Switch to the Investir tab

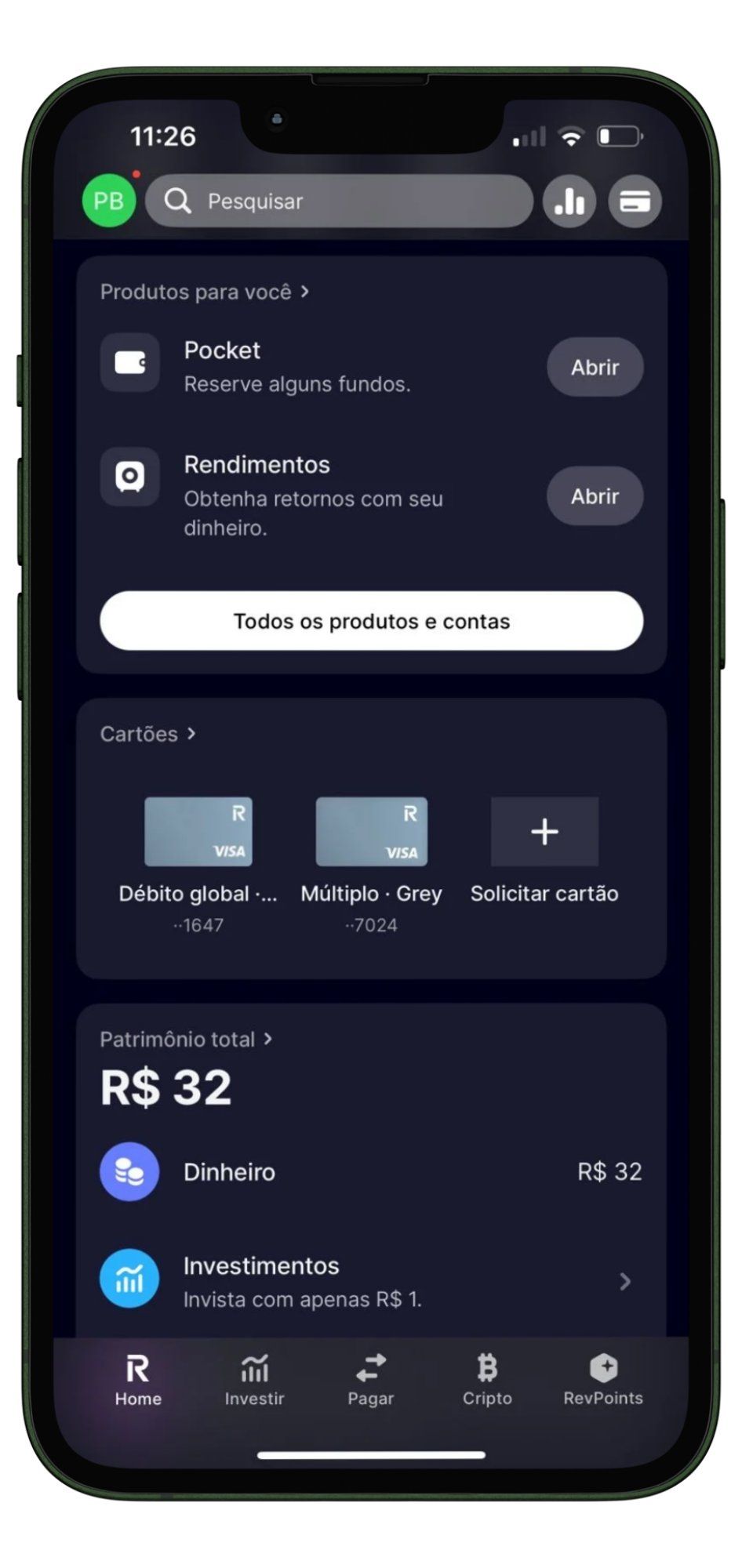point(254,1380)
